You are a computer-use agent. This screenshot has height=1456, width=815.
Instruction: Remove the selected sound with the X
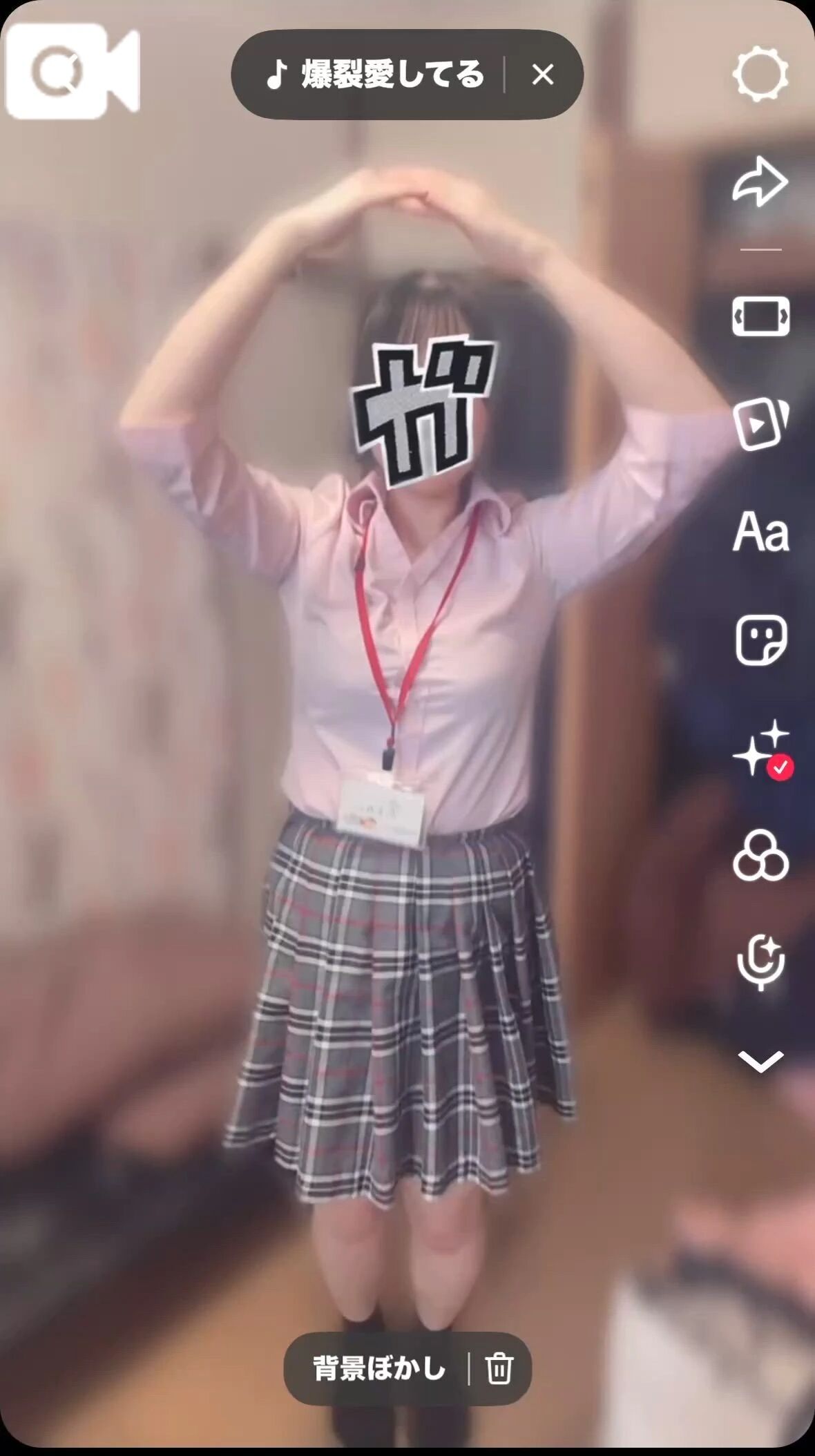(543, 75)
